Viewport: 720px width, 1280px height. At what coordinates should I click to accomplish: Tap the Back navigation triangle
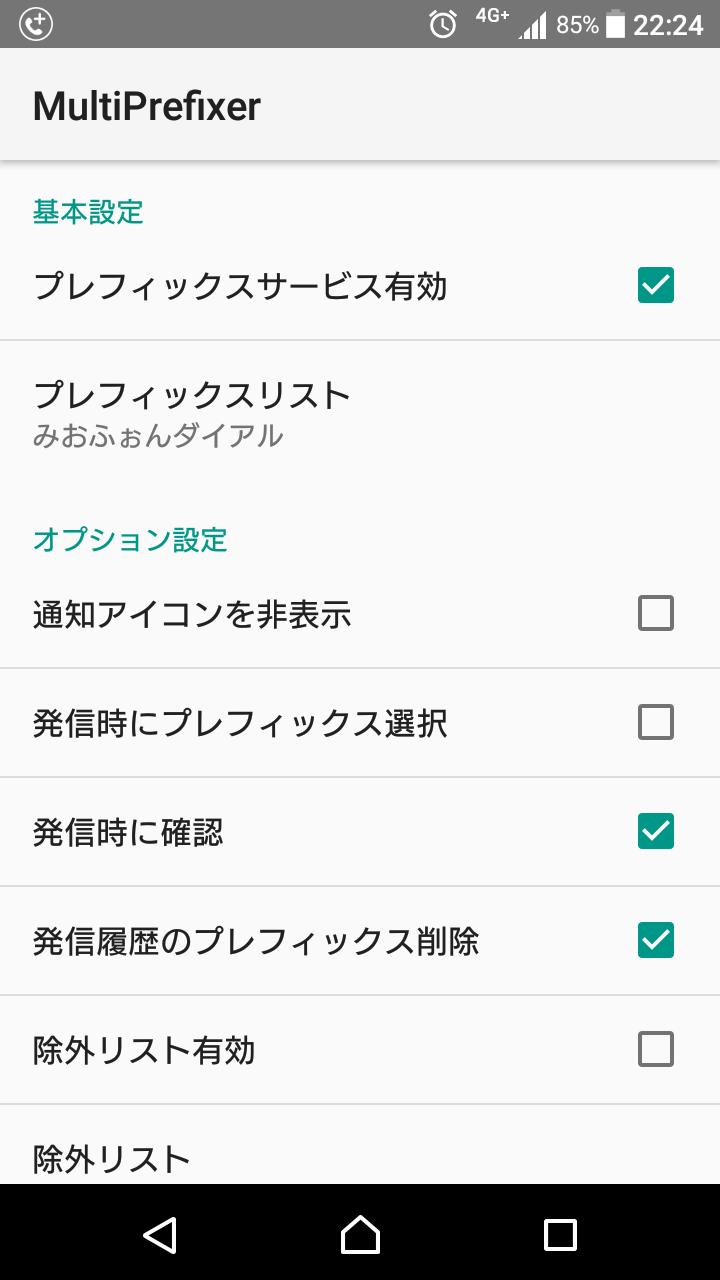coord(157,1237)
